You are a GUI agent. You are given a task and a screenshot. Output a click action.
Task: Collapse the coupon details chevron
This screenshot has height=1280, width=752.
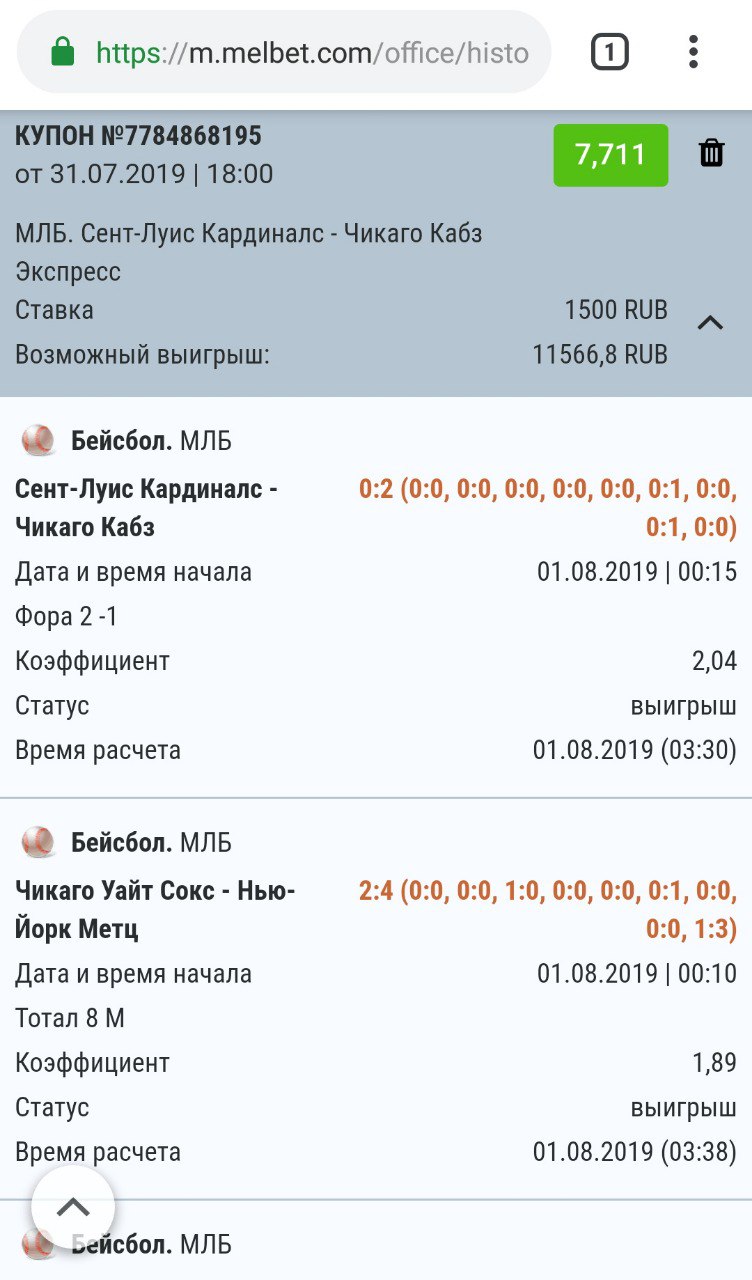pyautogui.click(x=710, y=322)
